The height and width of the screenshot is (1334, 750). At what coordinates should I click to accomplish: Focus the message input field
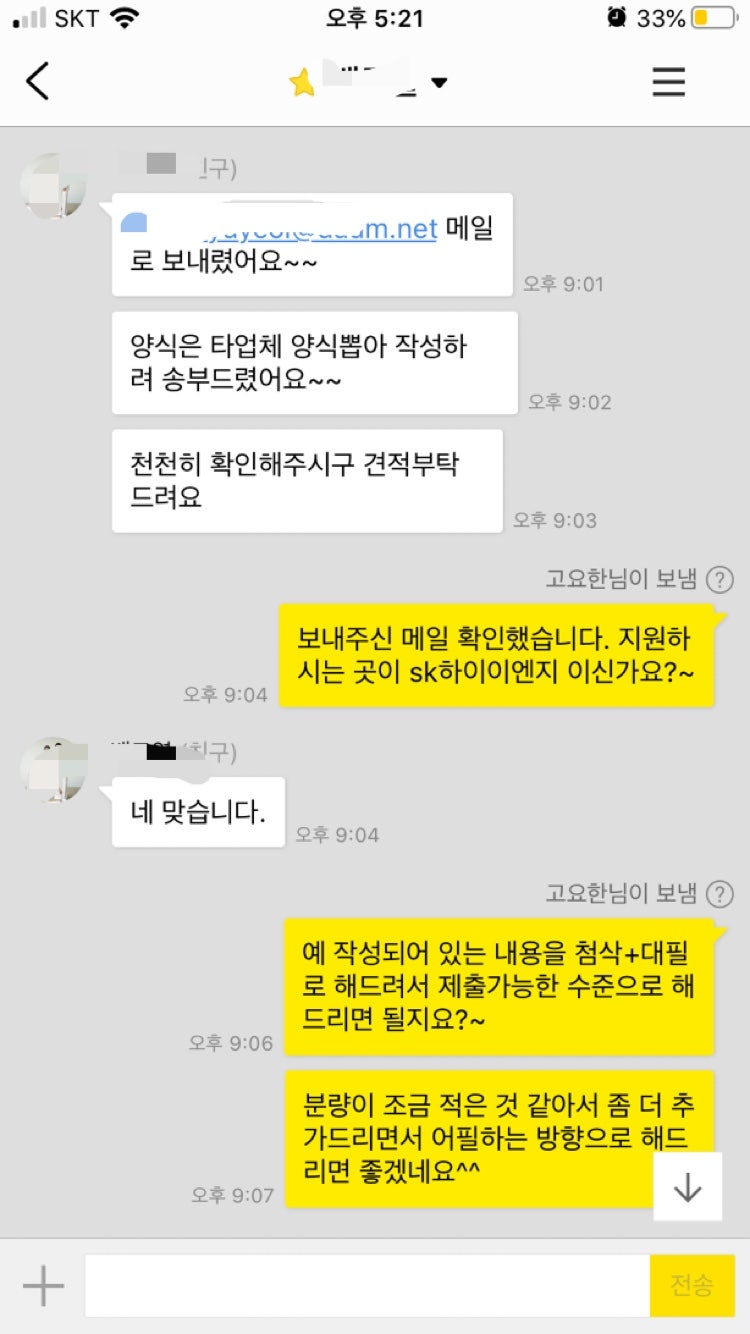pos(367,1286)
